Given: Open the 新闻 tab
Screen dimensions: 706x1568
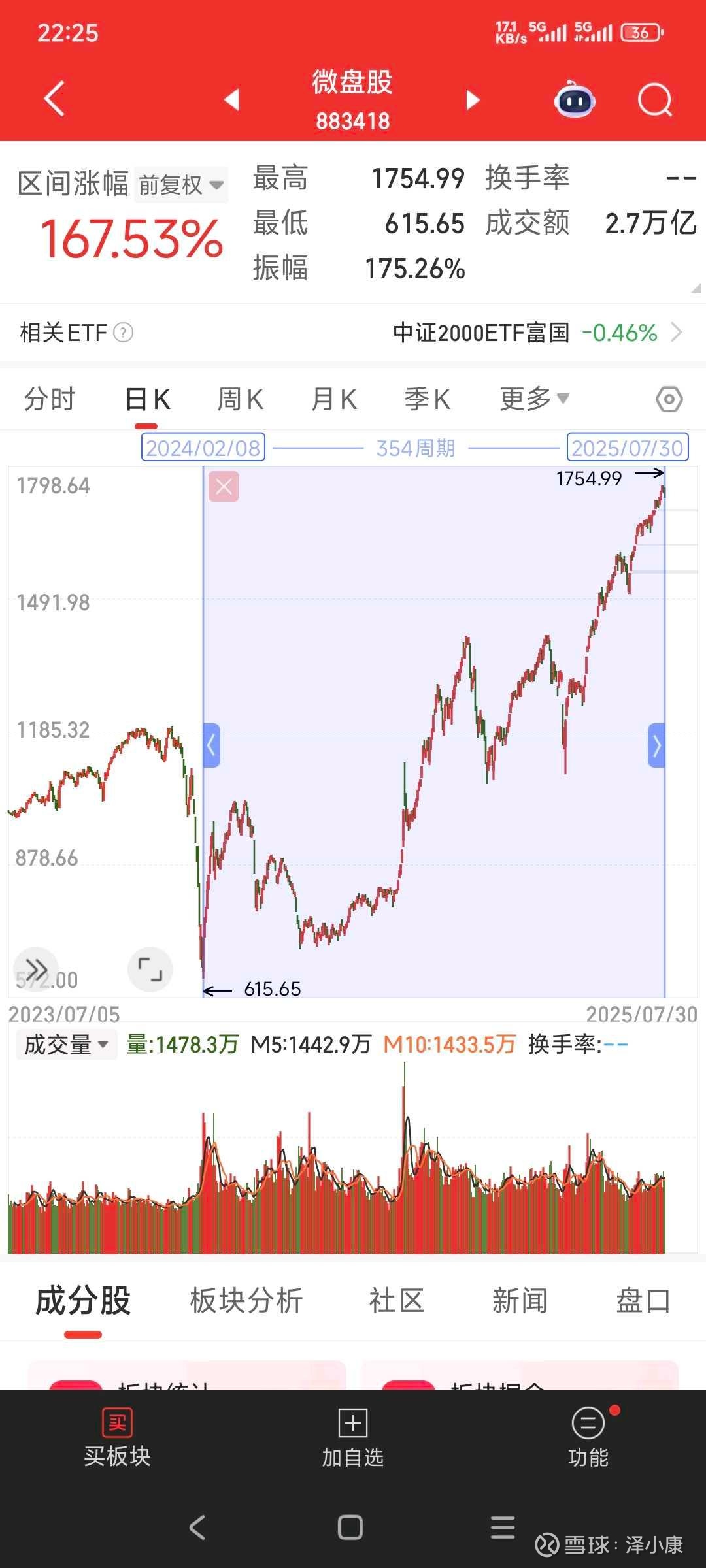Looking at the screenshot, I should tap(520, 1300).
